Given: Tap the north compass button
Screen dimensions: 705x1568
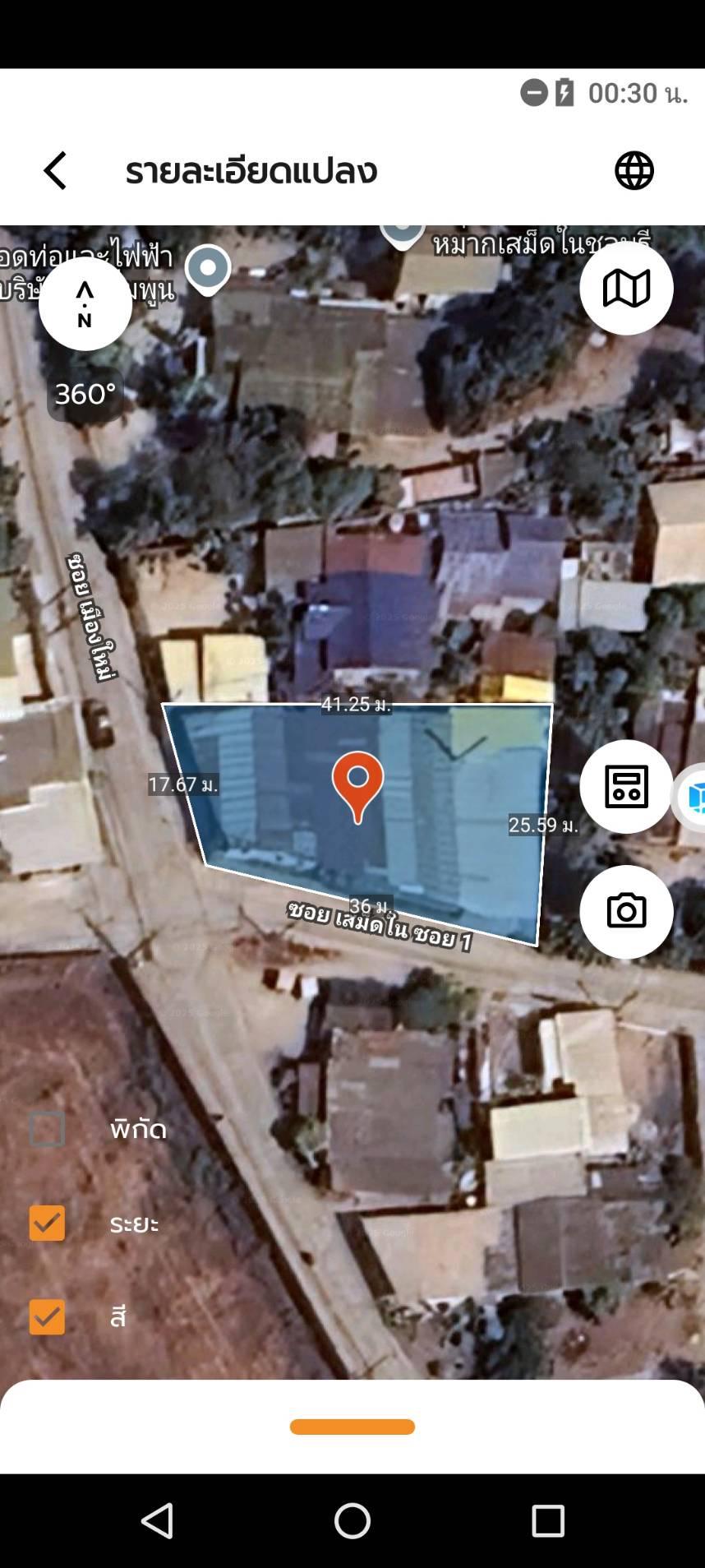Looking at the screenshot, I should click(85, 303).
